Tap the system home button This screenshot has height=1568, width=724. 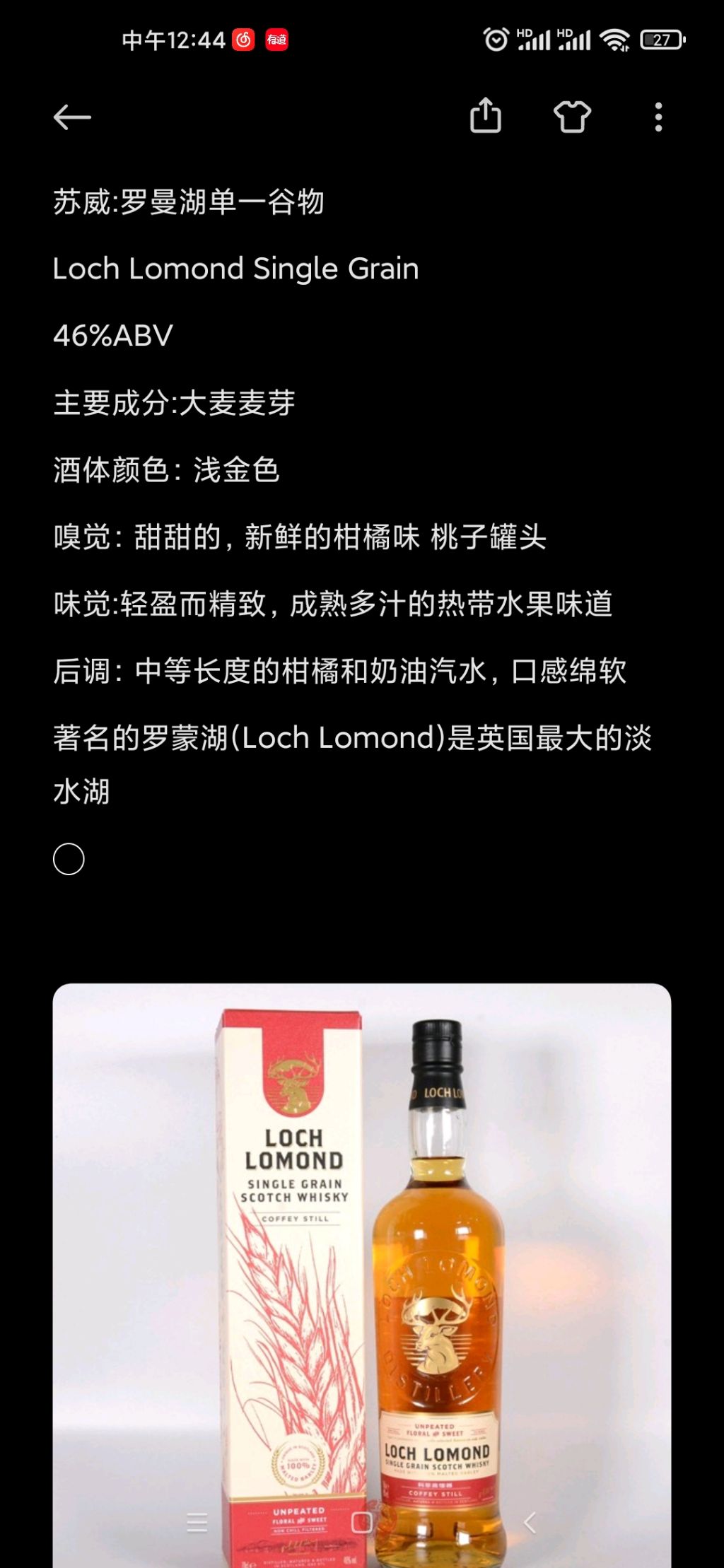coord(362,1522)
